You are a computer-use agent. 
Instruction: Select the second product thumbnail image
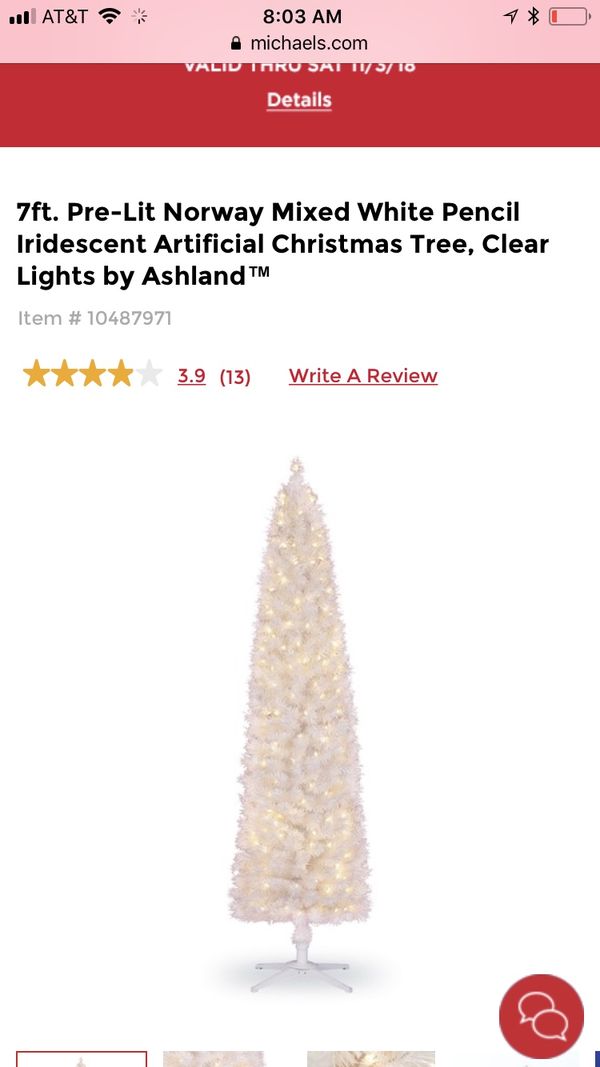(213, 1059)
